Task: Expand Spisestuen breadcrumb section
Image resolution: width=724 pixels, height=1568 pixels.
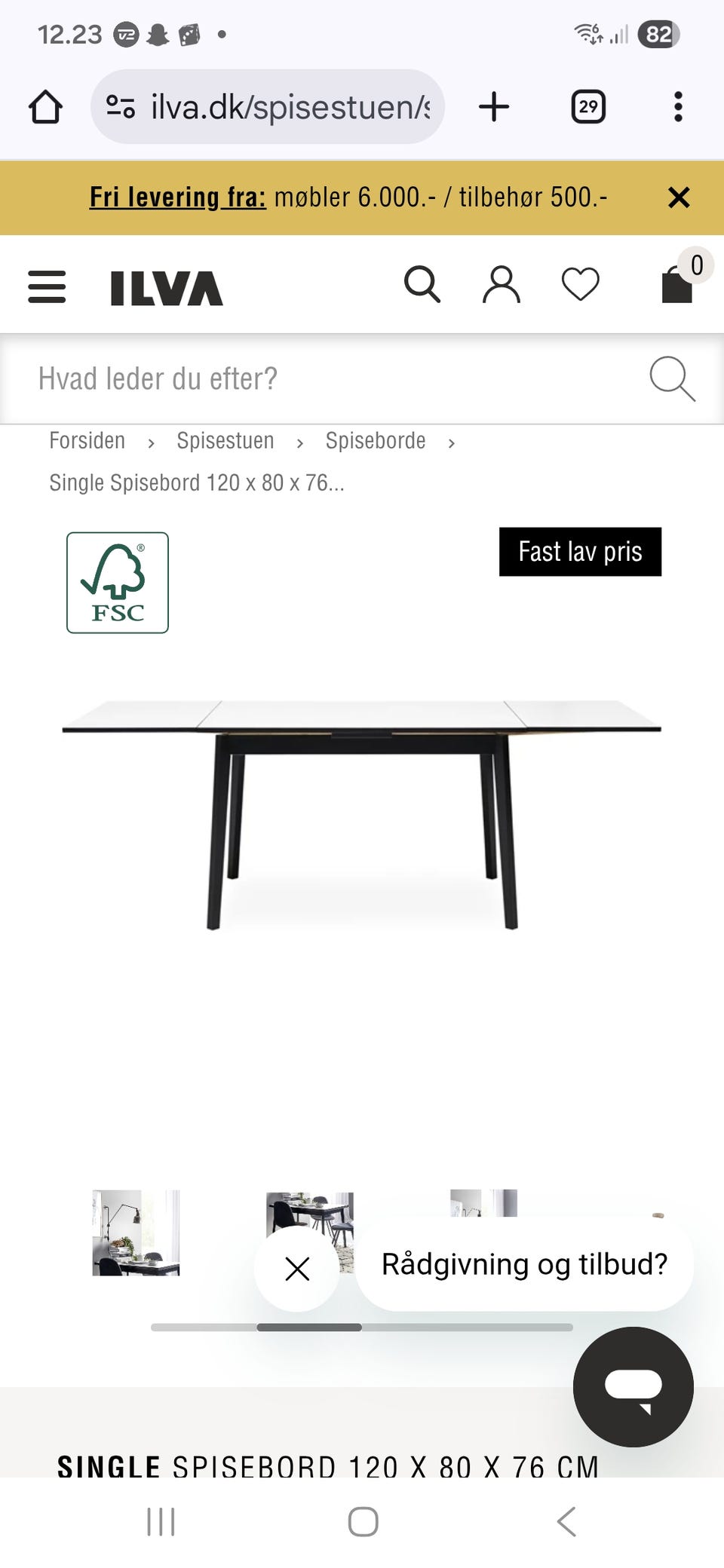Action: pyautogui.click(x=225, y=440)
